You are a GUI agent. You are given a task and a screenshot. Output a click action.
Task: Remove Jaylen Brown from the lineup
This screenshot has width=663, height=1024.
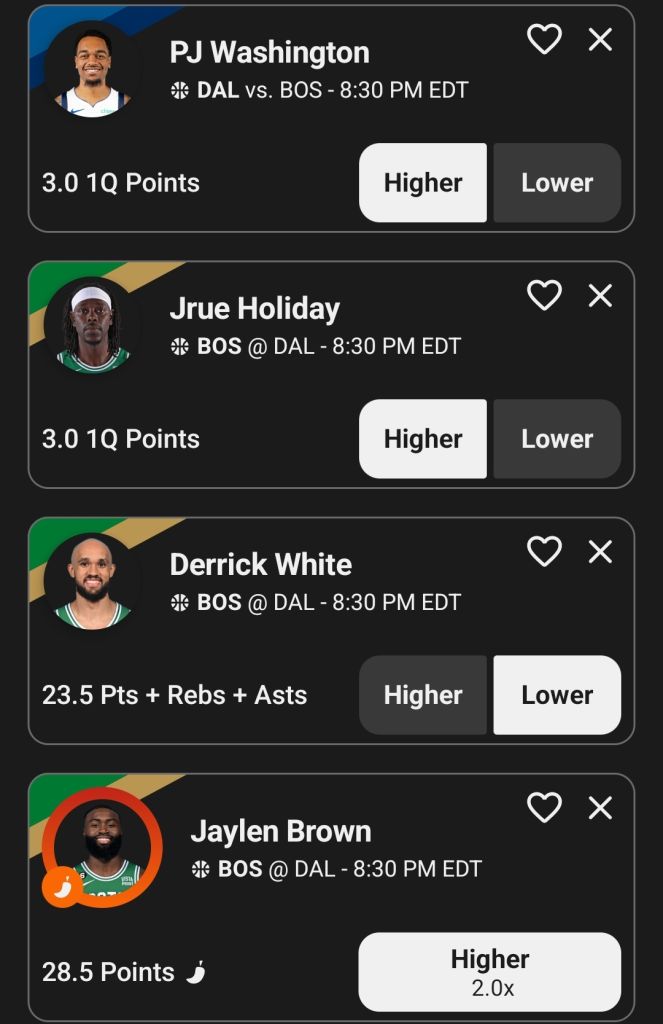600,808
